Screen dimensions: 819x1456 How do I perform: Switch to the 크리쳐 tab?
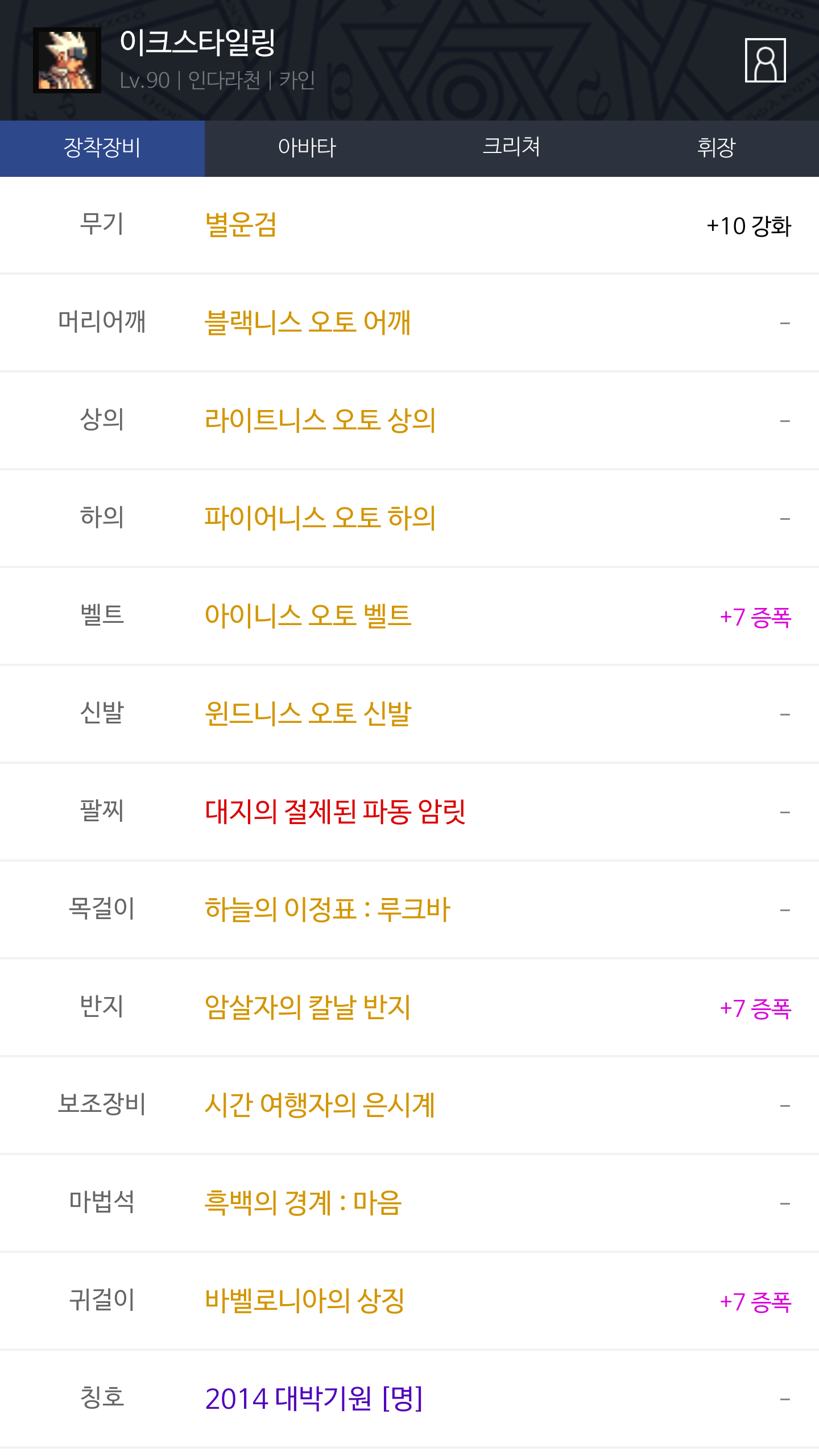click(x=511, y=148)
